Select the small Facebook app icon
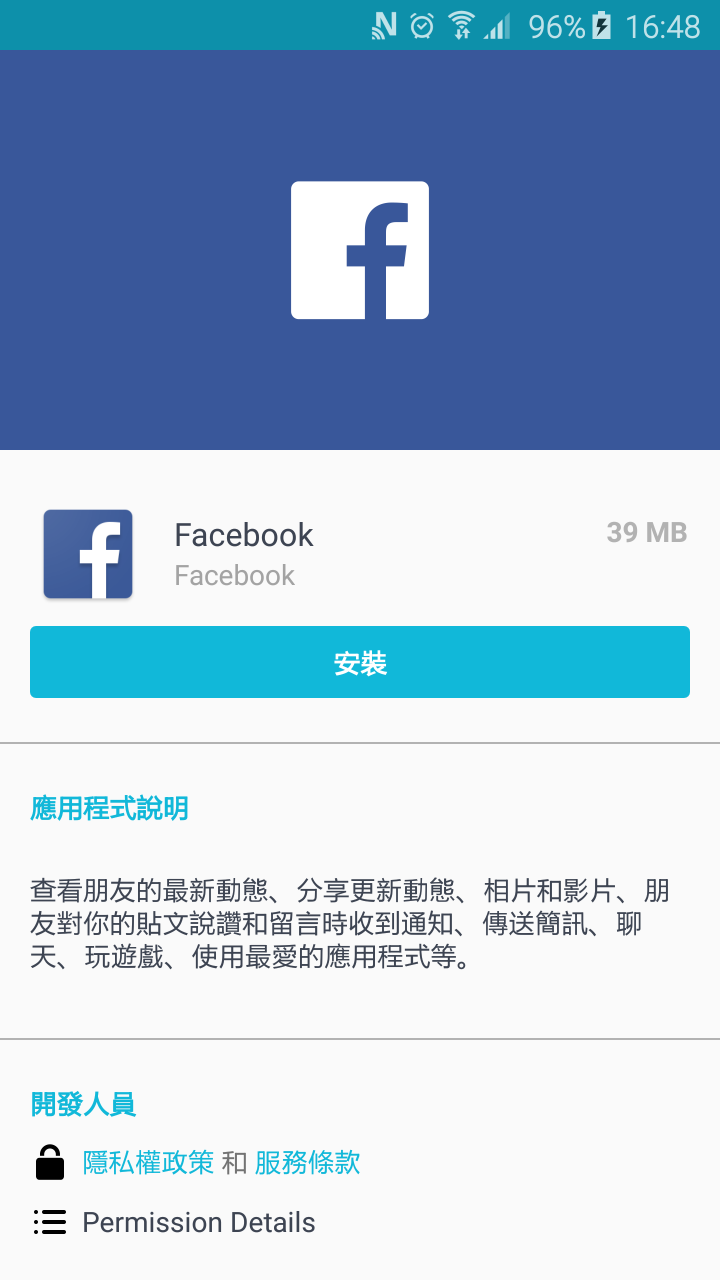Viewport: 720px width, 1280px height. [87, 554]
